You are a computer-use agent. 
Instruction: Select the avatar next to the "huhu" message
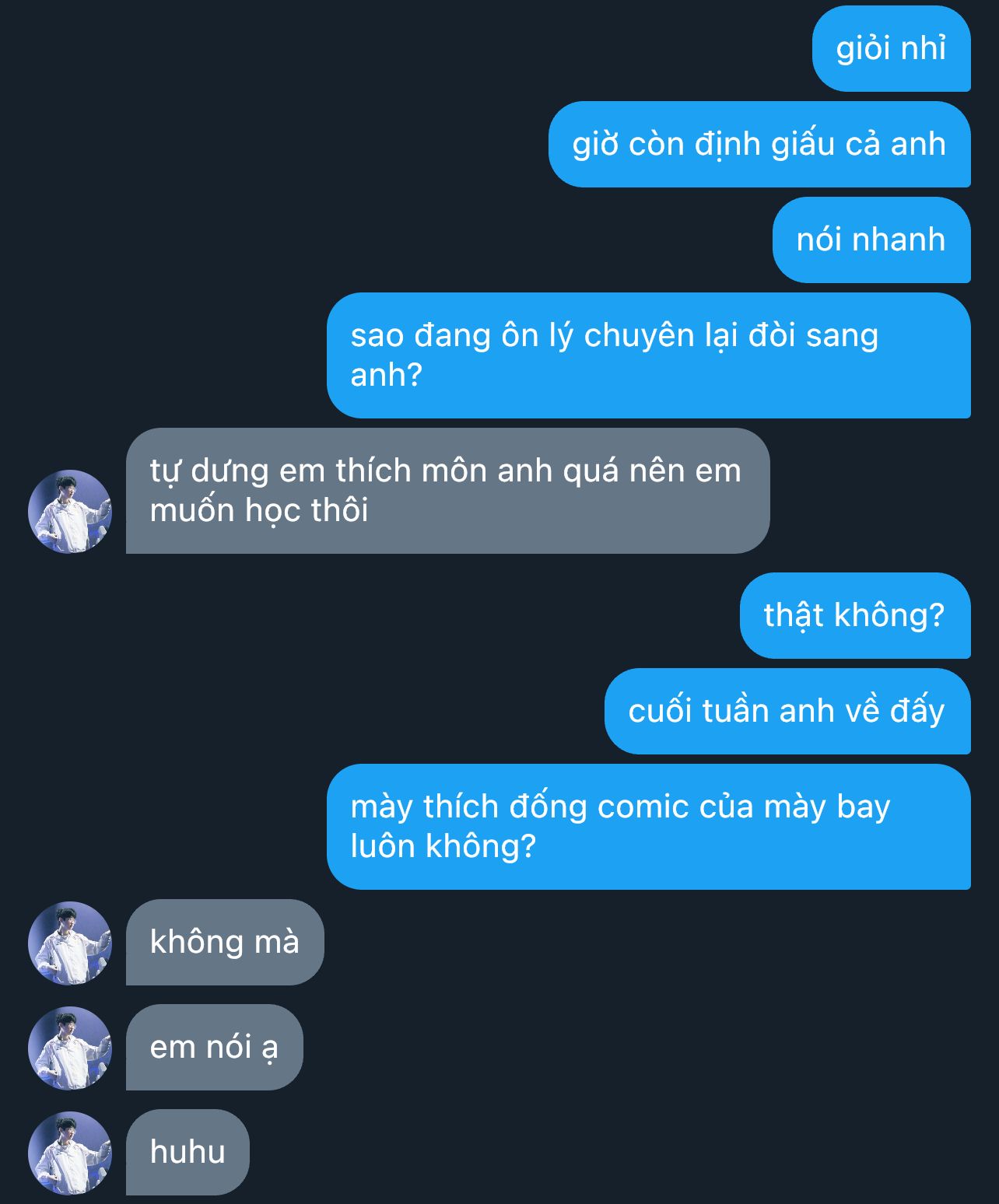pyautogui.click(x=70, y=1153)
